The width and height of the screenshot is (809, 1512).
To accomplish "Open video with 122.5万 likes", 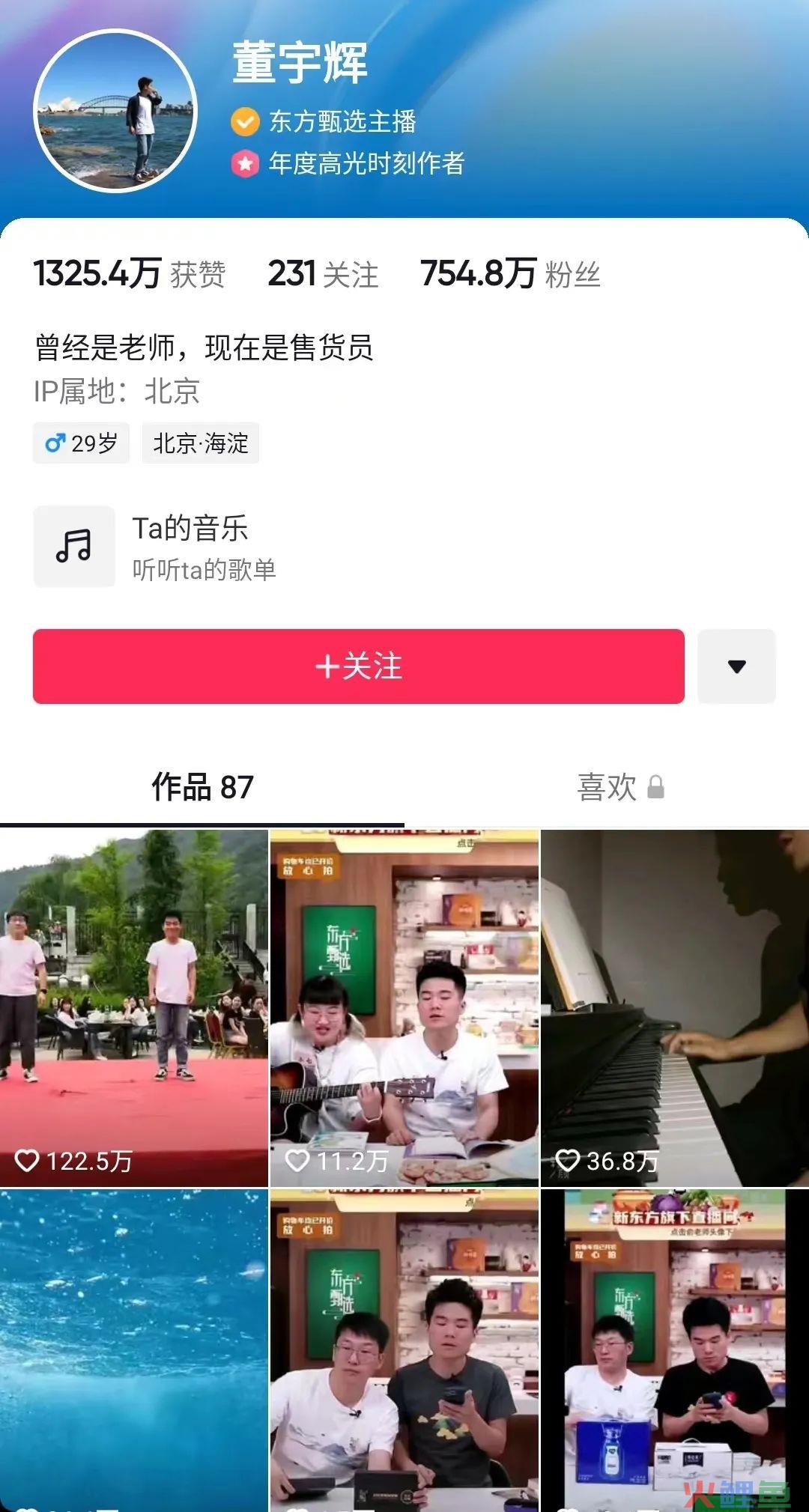I will pyautogui.click(x=133, y=1007).
